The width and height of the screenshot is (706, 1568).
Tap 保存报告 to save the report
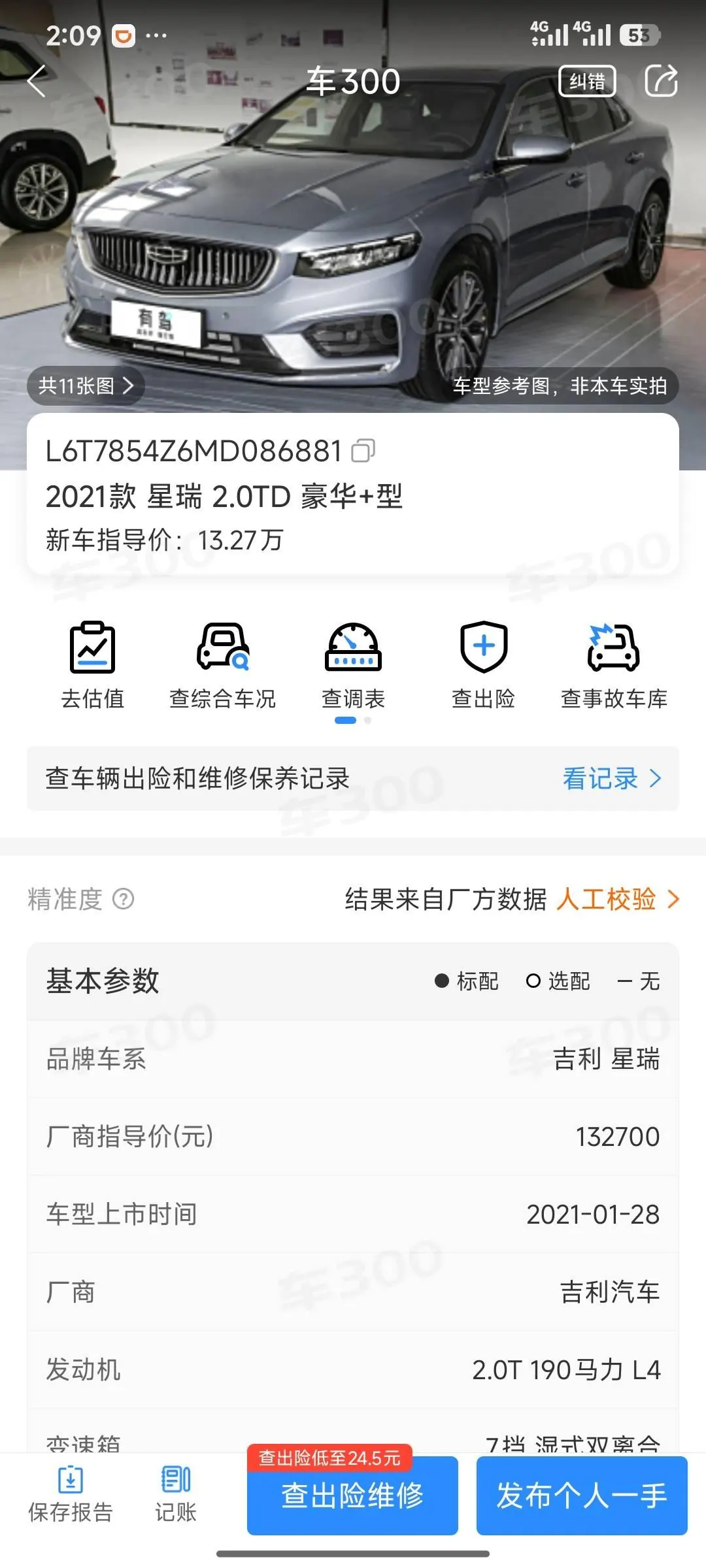pyautogui.click(x=71, y=1494)
